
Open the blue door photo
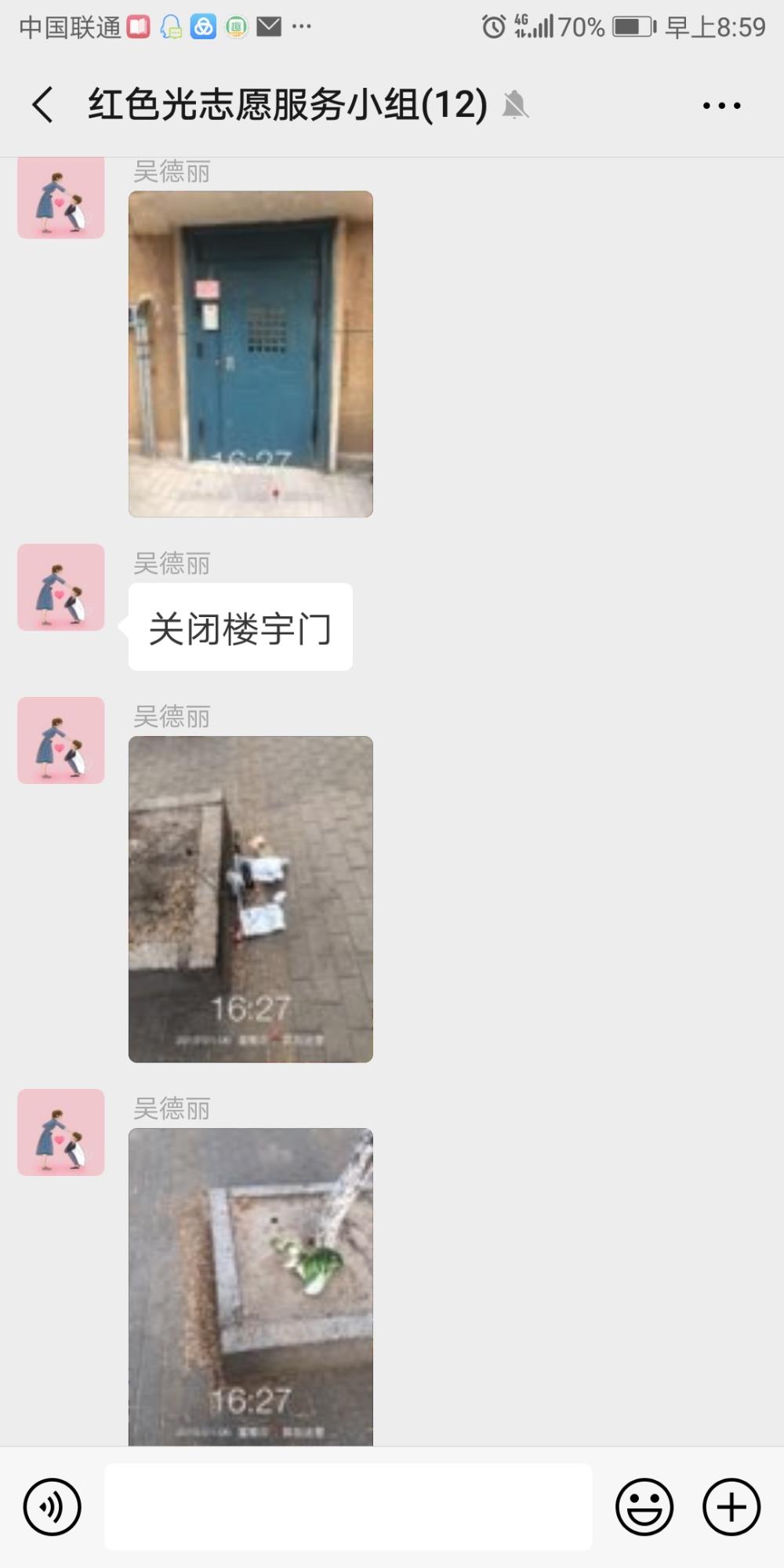[x=251, y=354]
